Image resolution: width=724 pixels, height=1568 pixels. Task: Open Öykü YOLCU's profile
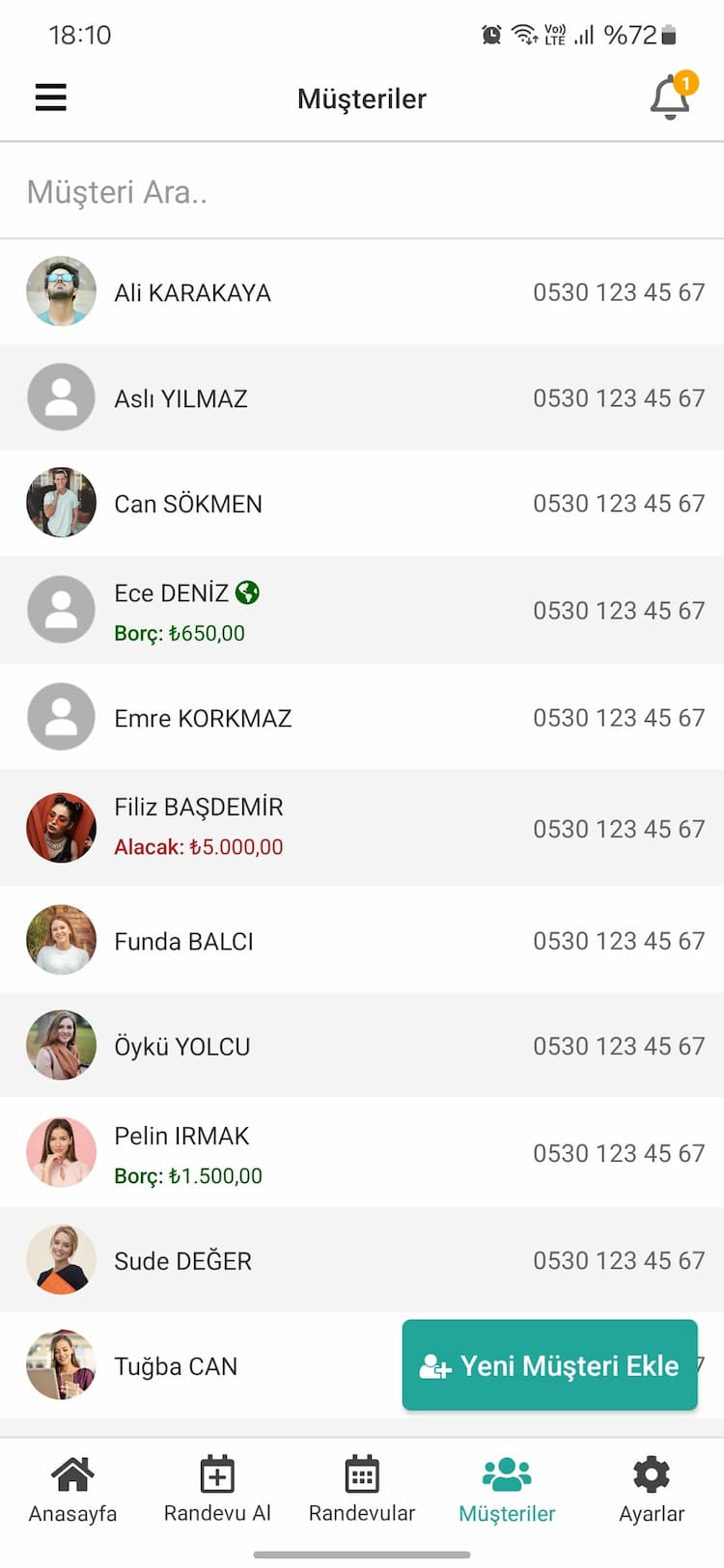point(182,1046)
